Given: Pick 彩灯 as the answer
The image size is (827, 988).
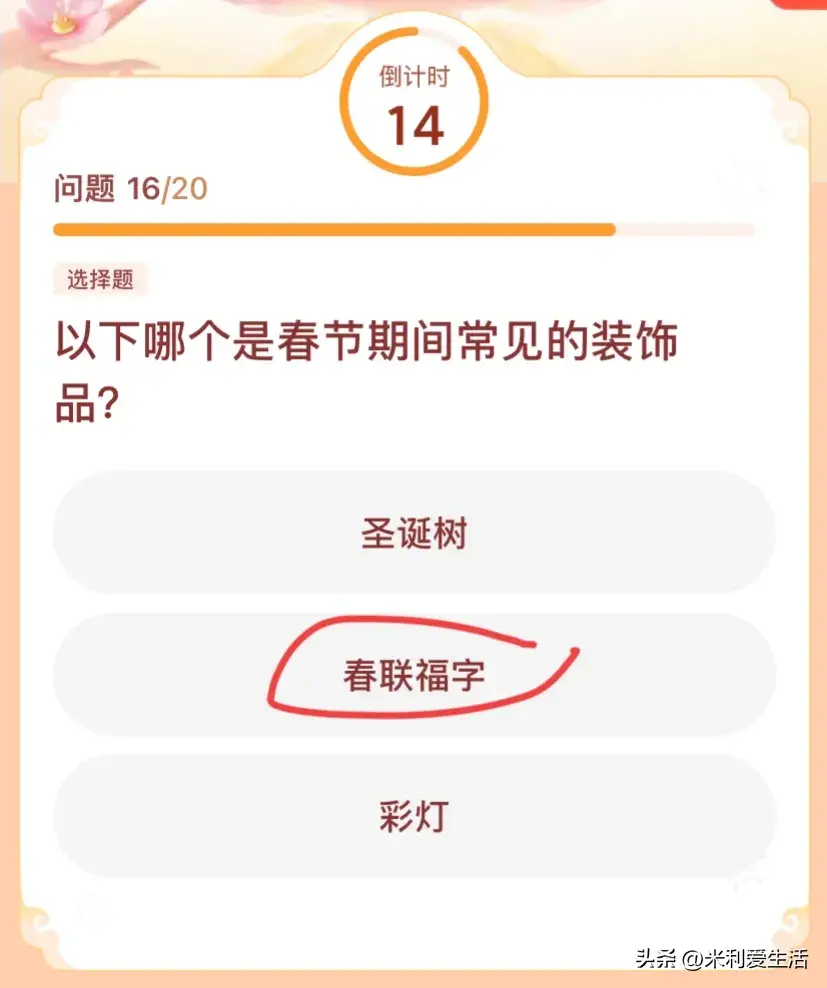Looking at the screenshot, I should click(414, 817).
